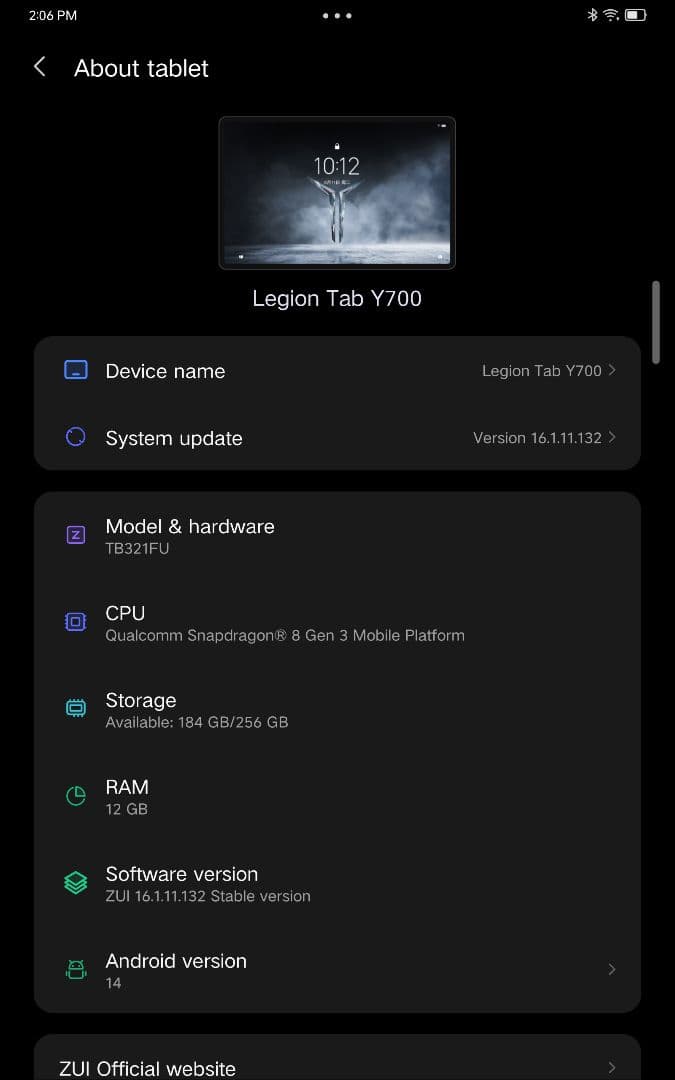Tap the Software version row
The height and width of the screenshot is (1080, 675).
(337, 884)
